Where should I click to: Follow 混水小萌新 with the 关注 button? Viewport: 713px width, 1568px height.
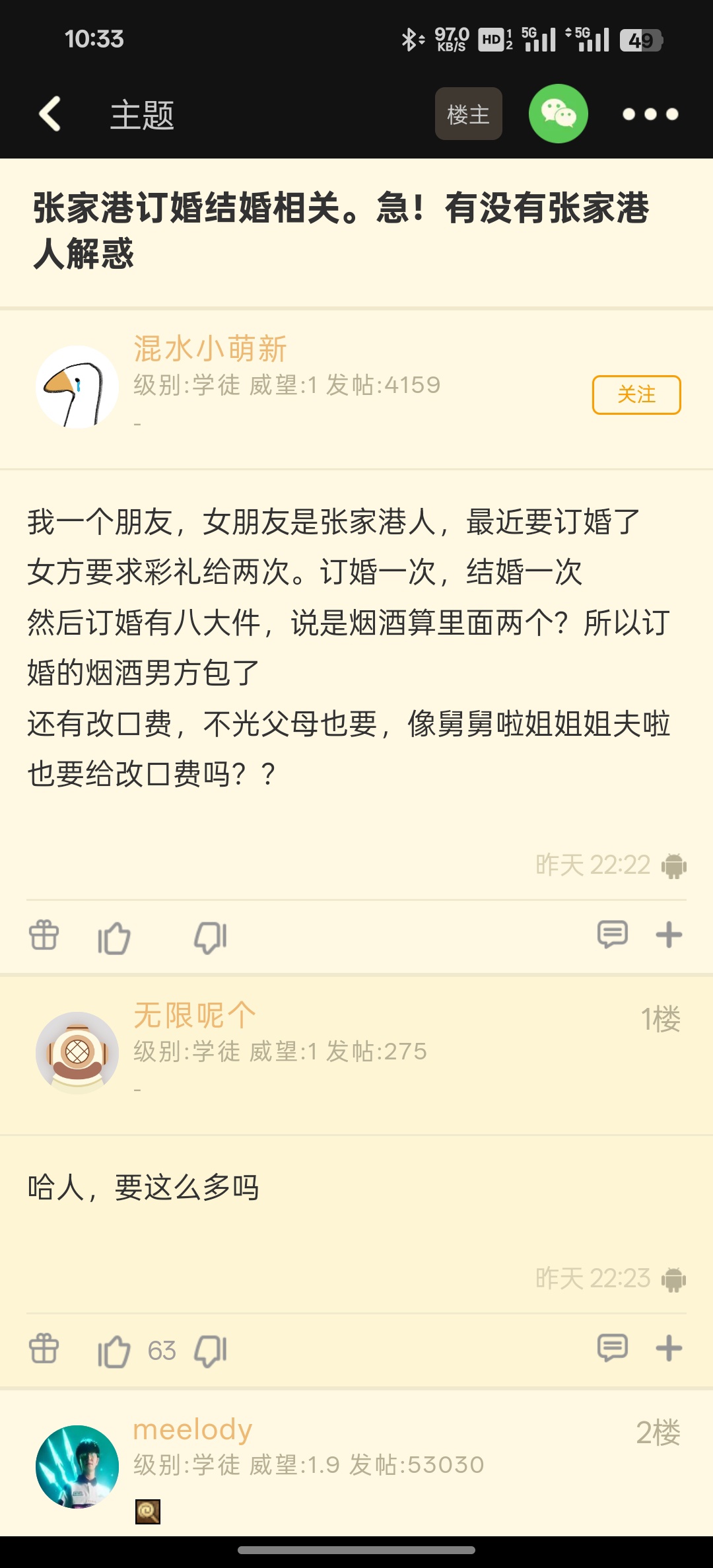(636, 395)
